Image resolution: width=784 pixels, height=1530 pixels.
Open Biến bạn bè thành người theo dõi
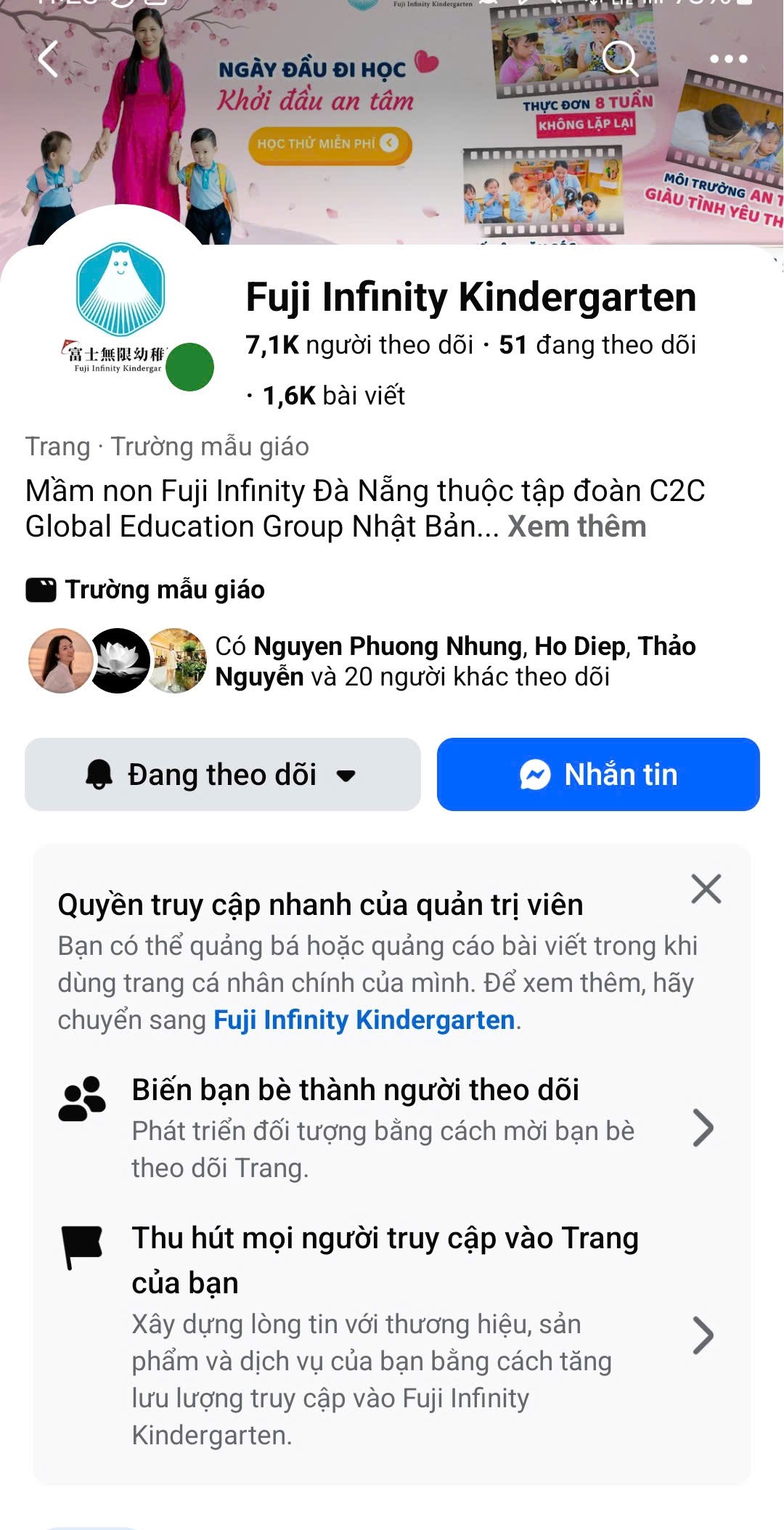[385, 1127]
